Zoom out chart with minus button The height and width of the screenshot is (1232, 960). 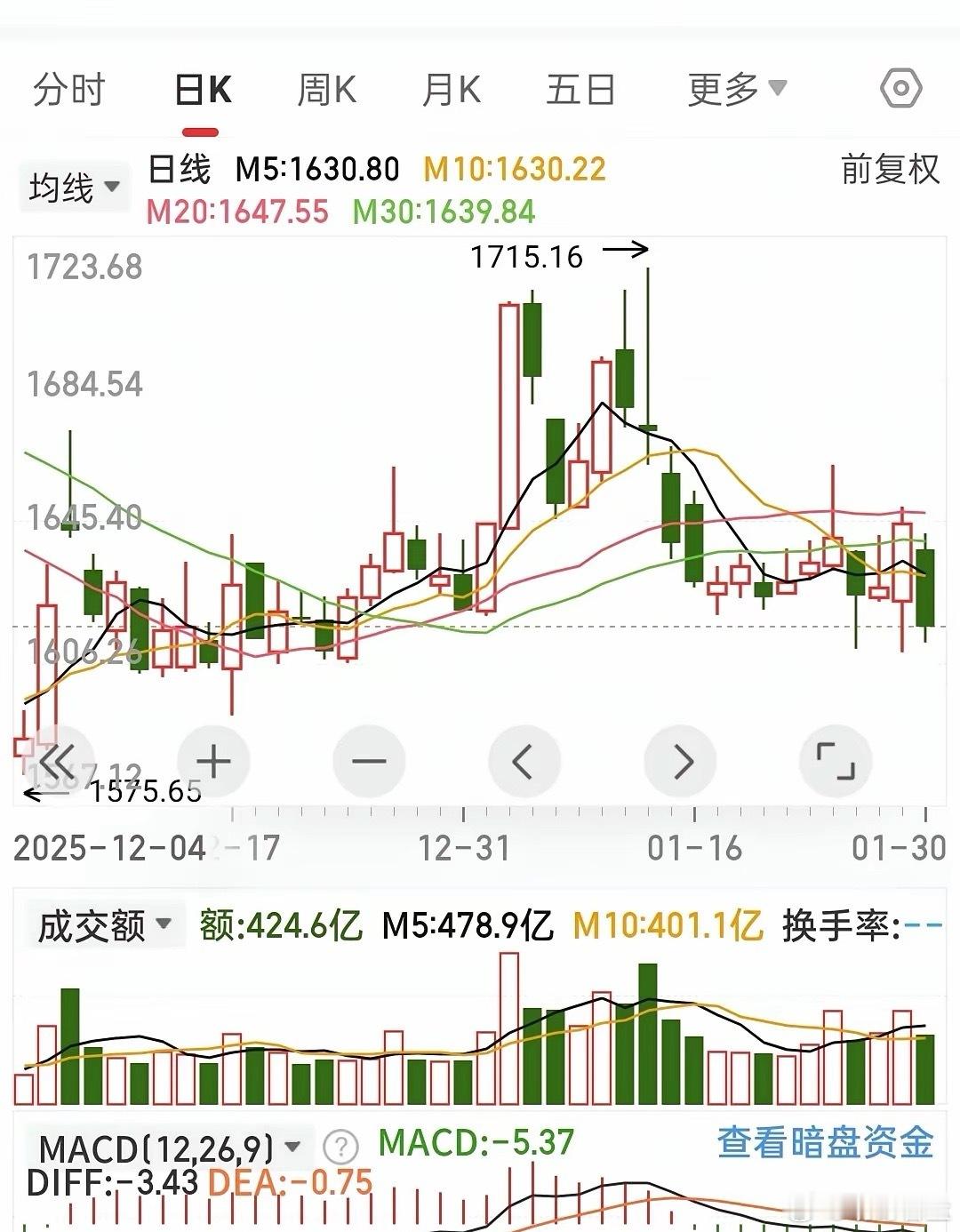[369, 762]
